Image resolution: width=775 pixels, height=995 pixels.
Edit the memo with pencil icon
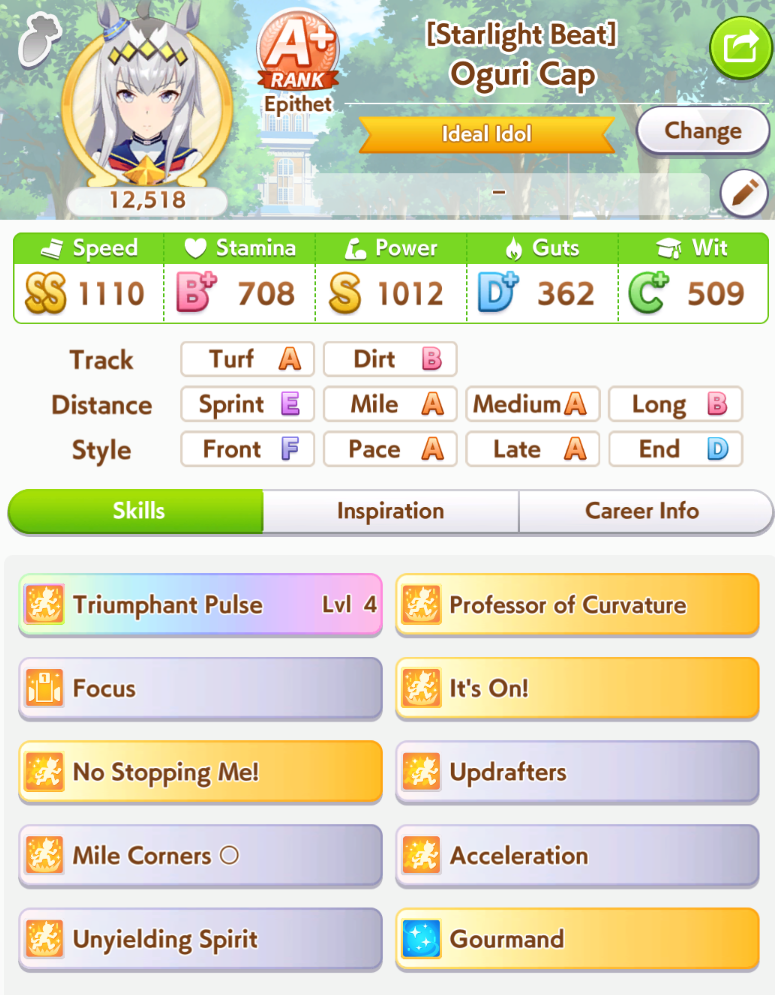[x=743, y=193]
